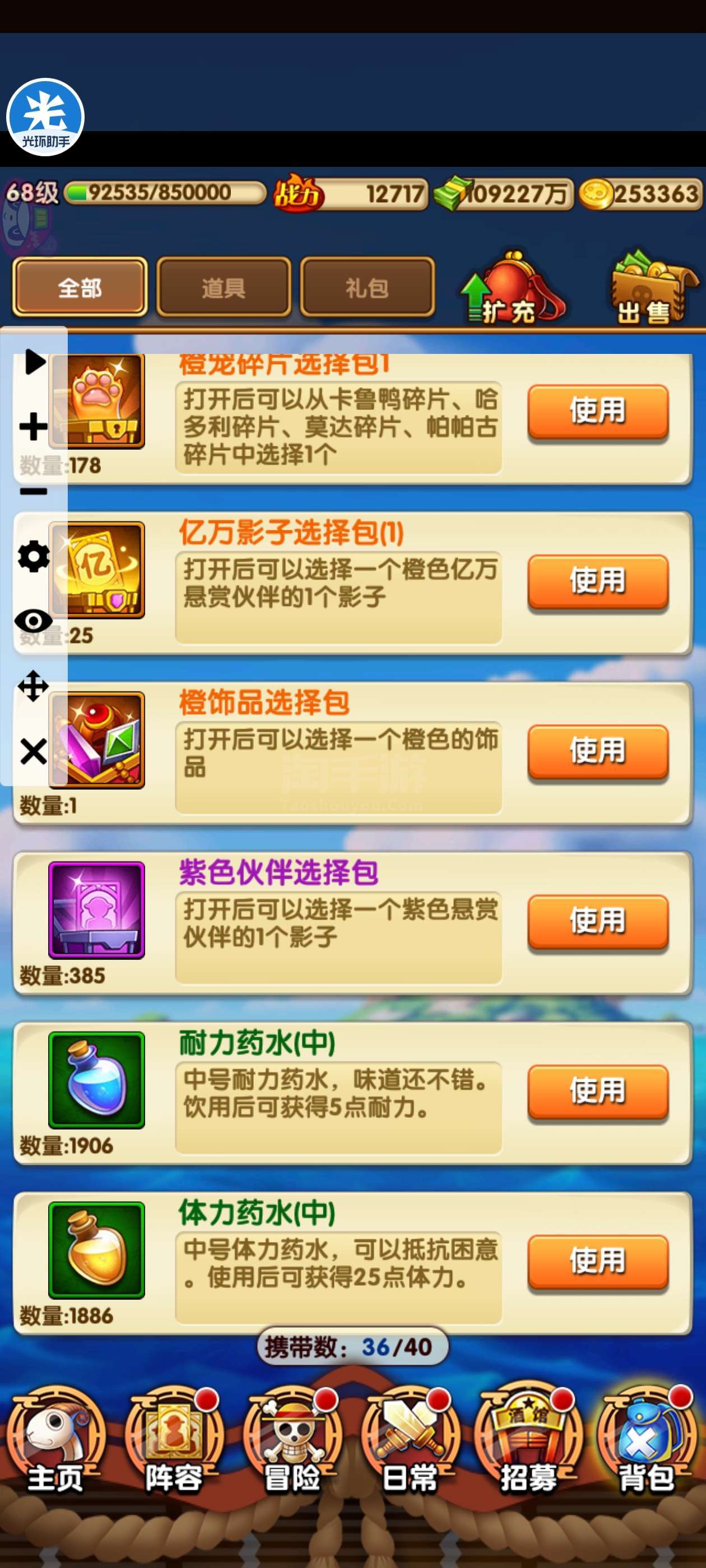Switch to the 礼包 tab
Image resolution: width=706 pixels, height=1568 pixels.
366,287
